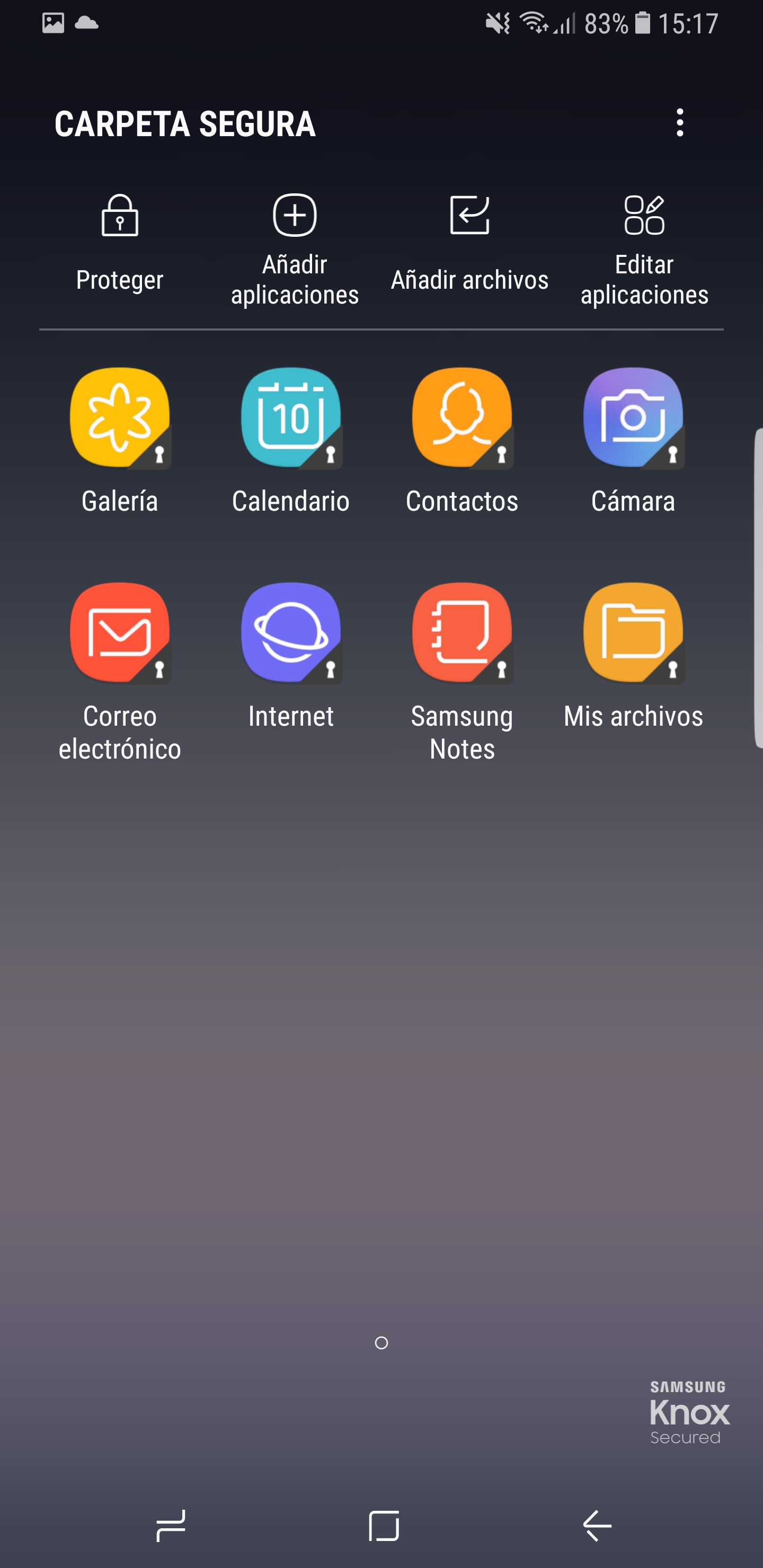The height and width of the screenshot is (1568, 763).
Task: Tap the system back button
Action: pyautogui.click(x=597, y=1526)
